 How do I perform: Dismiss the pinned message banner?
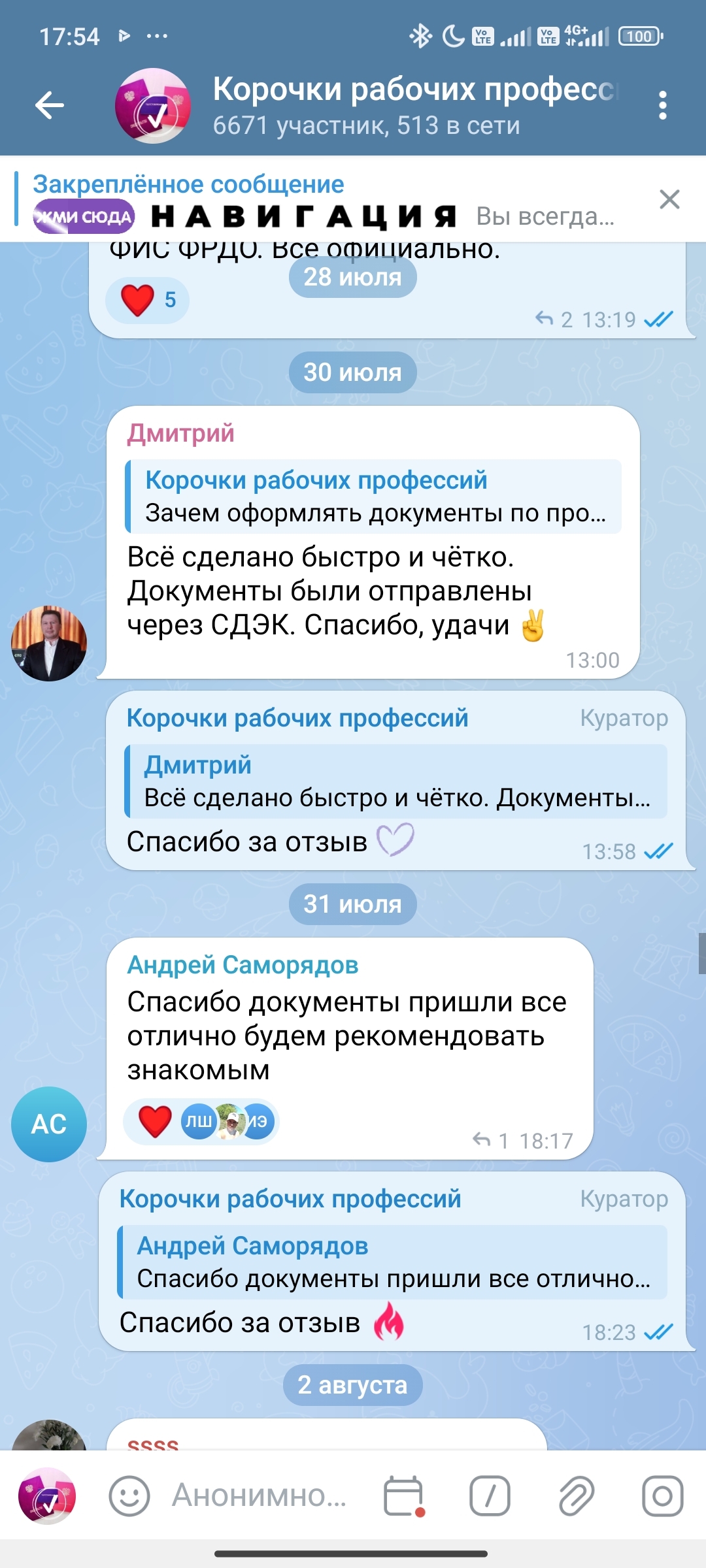coord(669,199)
